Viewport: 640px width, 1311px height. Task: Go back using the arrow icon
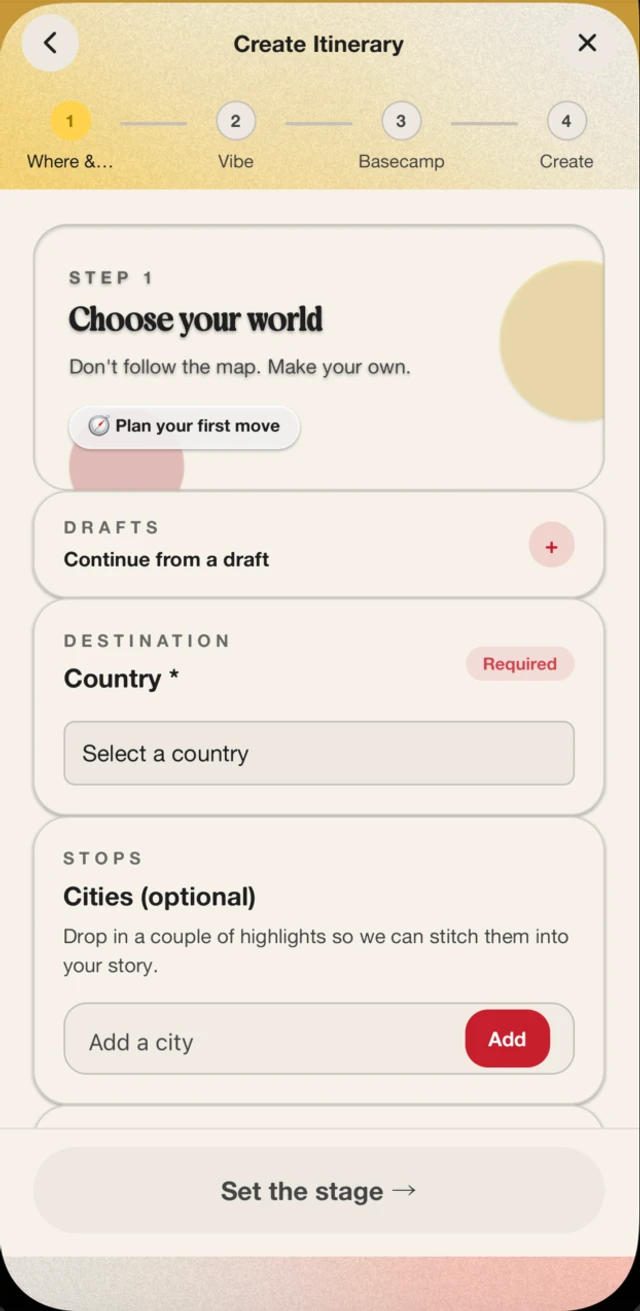point(50,43)
